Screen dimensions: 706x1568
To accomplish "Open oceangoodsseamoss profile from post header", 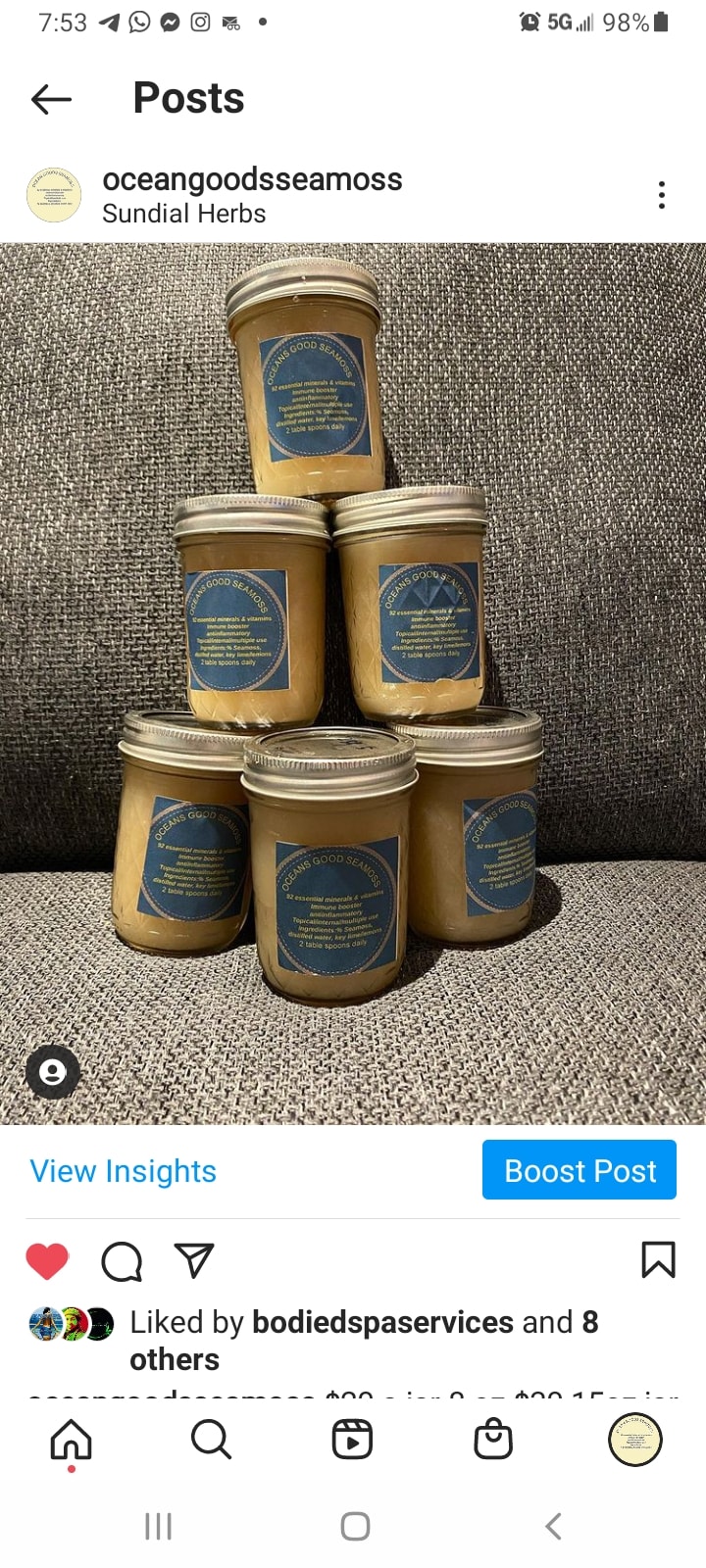I will coord(252,179).
